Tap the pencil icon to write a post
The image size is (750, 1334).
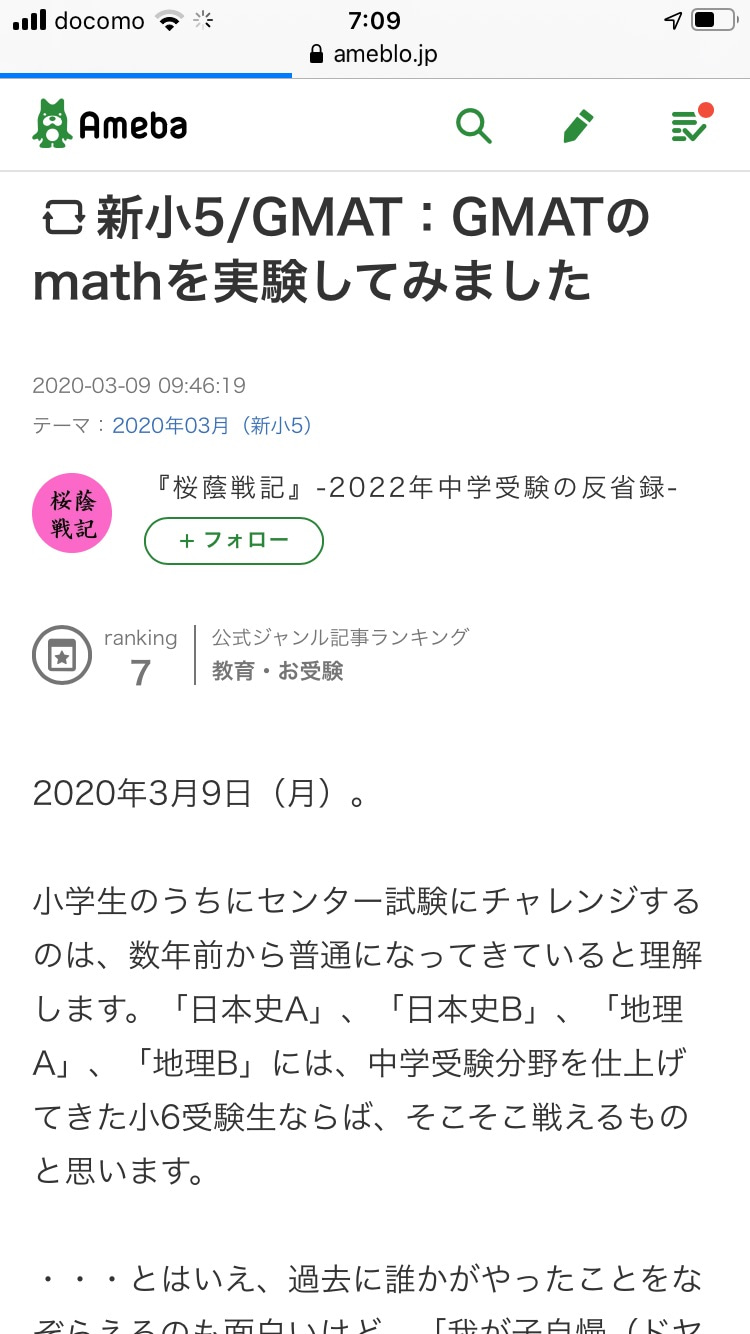click(x=577, y=126)
